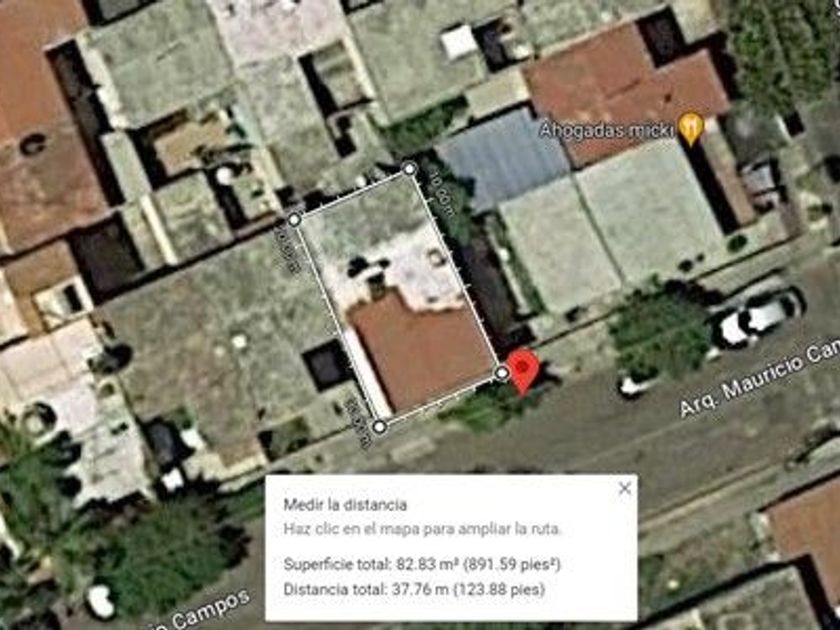Open the Ahogadas micki restaurant marker
The image size is (840, 630).
pyautogui.click(x=690, y=127)
